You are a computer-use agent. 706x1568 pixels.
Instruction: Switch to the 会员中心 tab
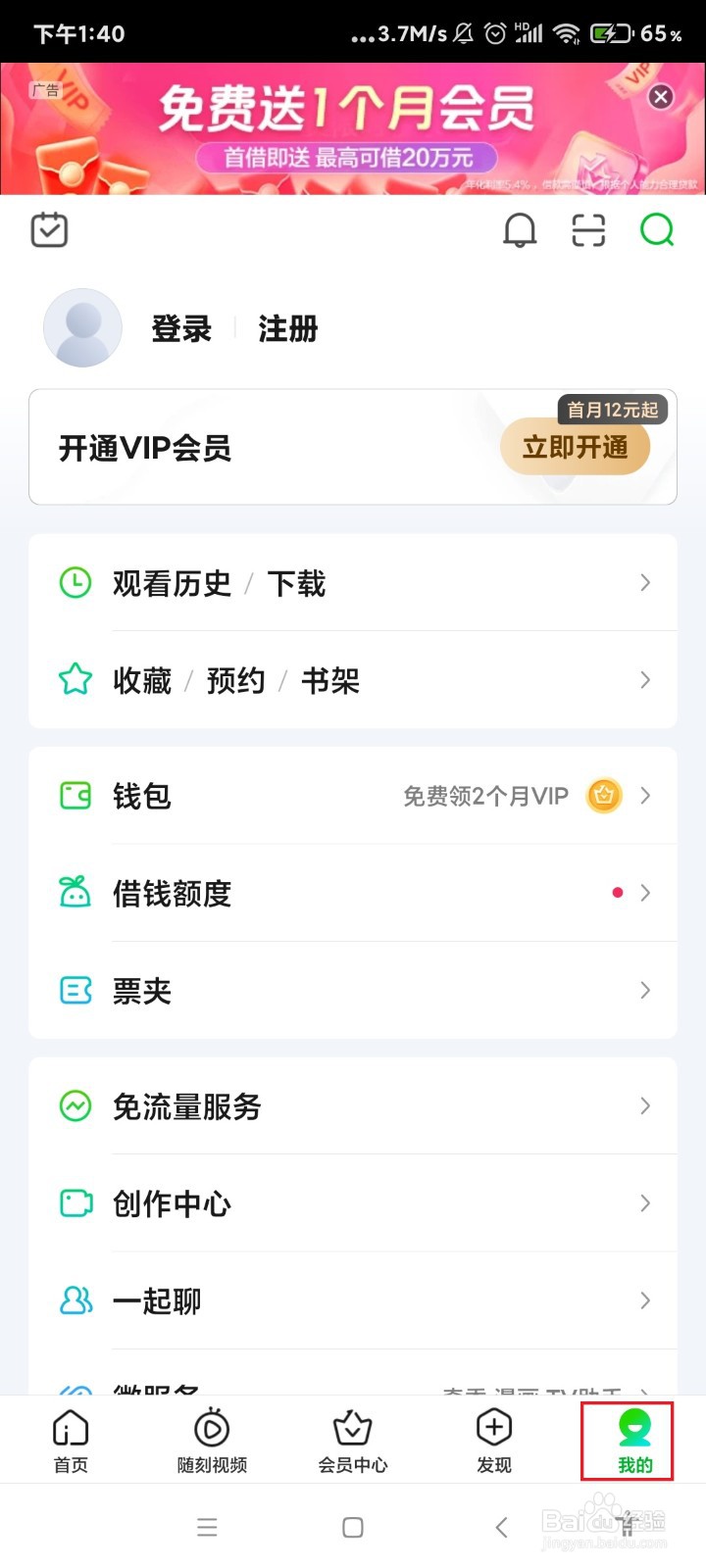point(352,1441)
